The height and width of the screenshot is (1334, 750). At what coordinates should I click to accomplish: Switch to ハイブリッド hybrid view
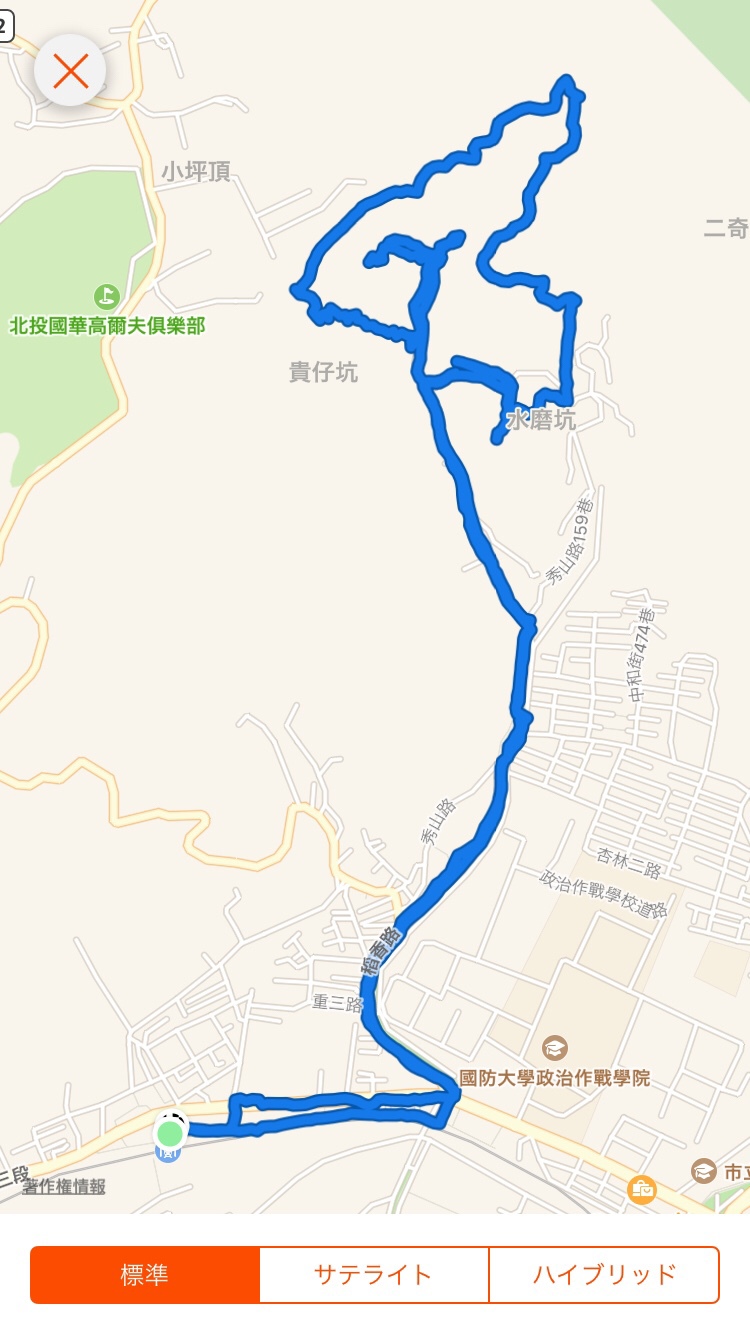click(x=604, y=1275)
